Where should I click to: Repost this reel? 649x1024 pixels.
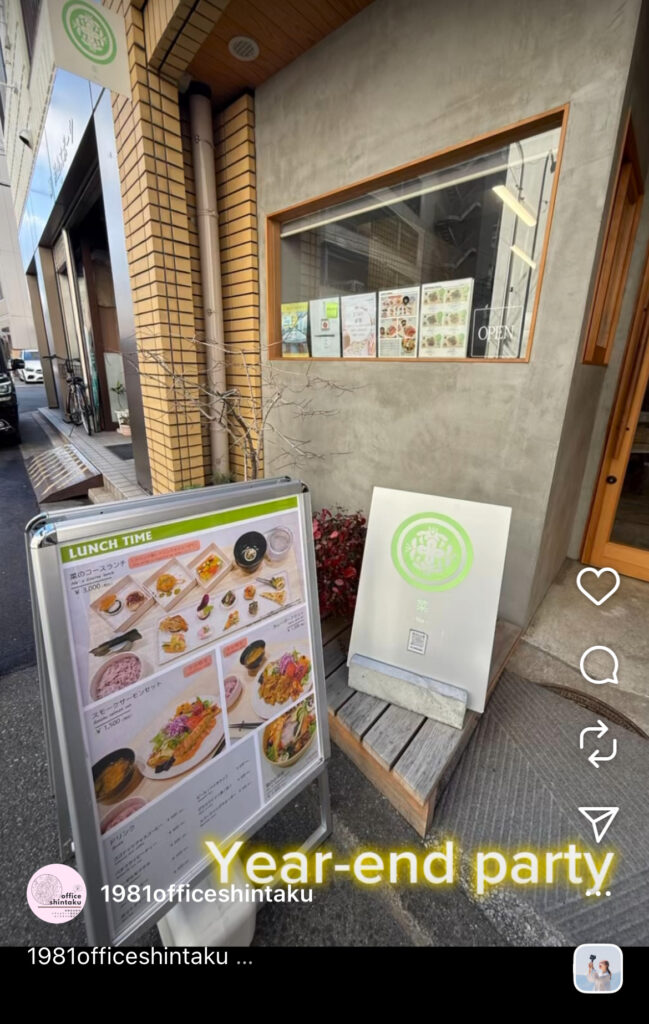[x=598, y=744]
